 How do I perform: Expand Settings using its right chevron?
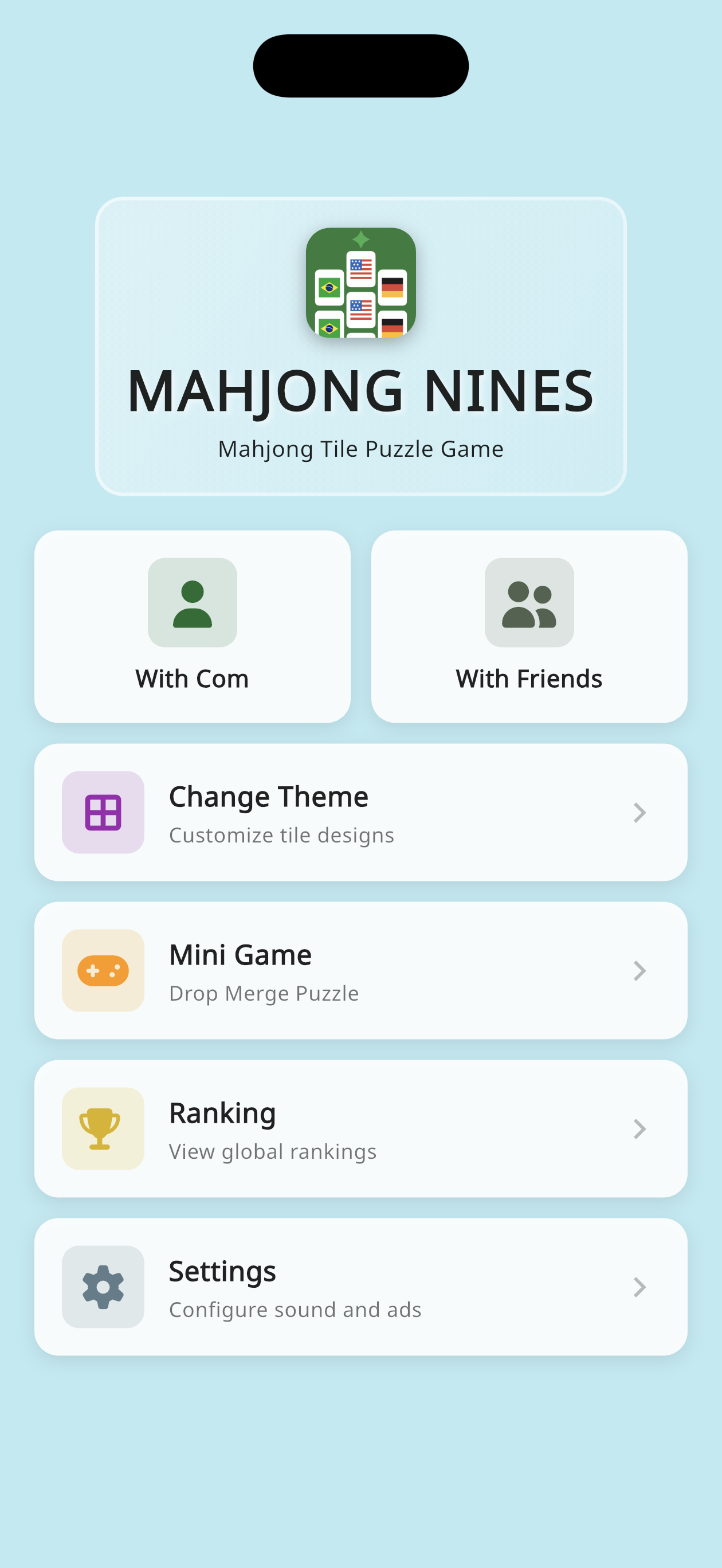click(x=639, y=1286)
